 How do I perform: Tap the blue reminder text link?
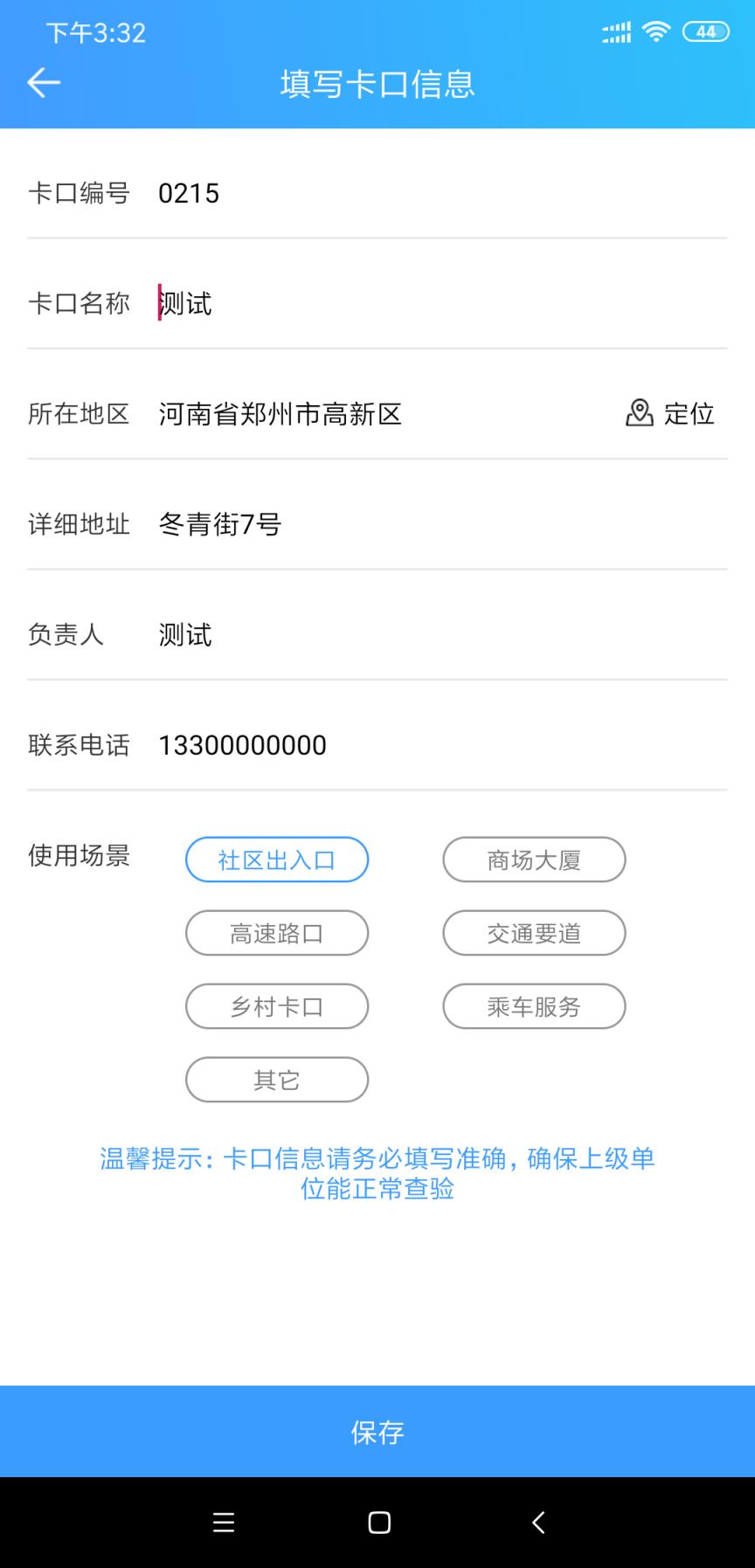pos(377,1173)
